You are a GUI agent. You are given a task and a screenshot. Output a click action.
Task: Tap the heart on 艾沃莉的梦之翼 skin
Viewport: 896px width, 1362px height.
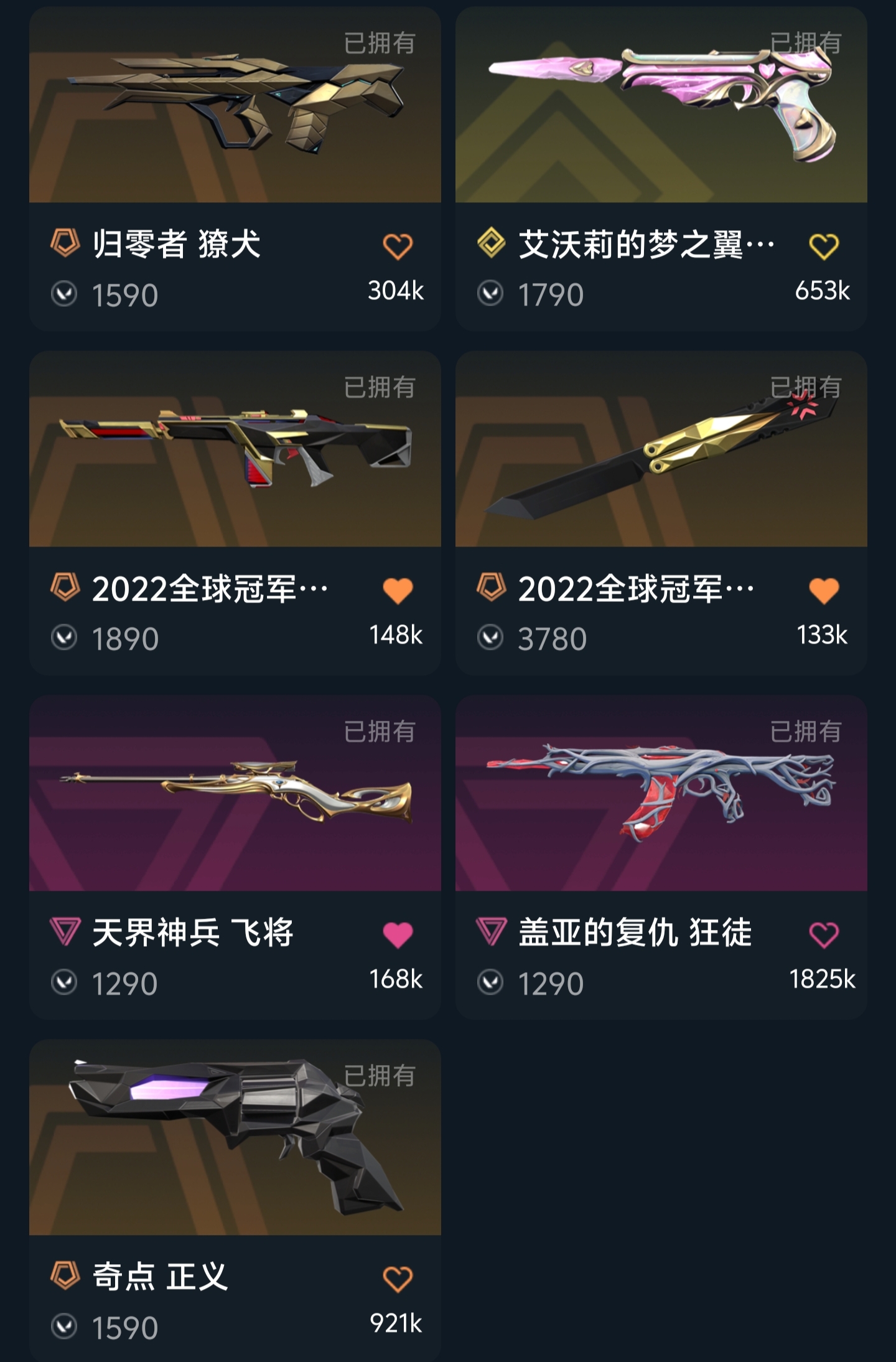[824, 247]
